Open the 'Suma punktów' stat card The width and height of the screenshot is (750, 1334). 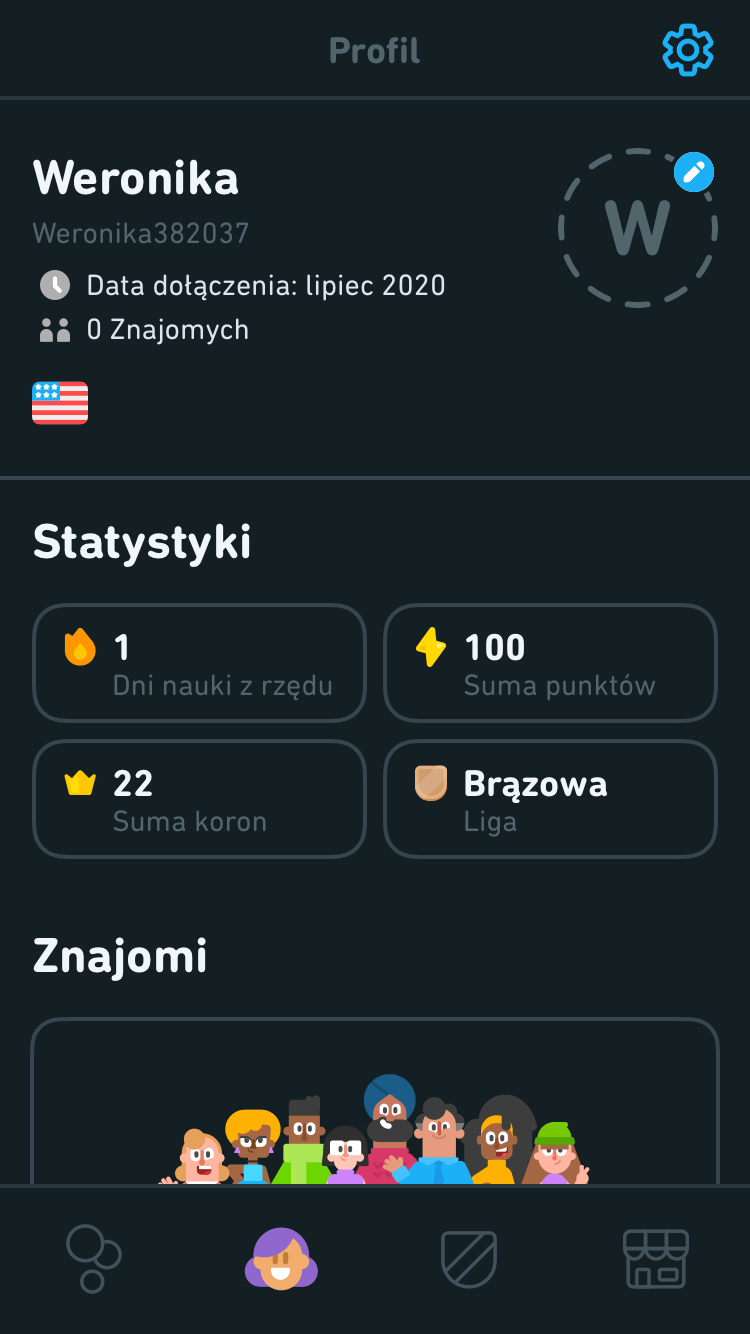tap(550, 663)
